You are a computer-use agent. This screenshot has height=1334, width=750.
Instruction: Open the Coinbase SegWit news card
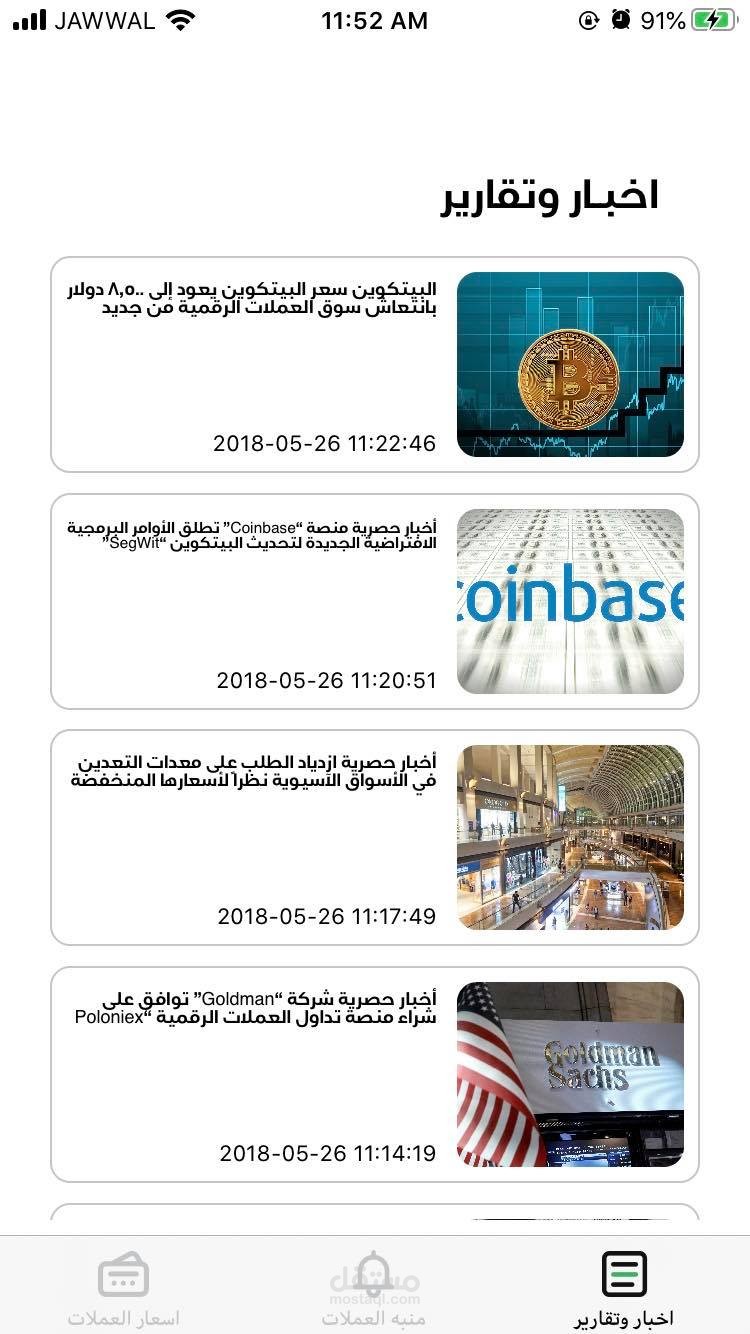click(x=375, y=601)
